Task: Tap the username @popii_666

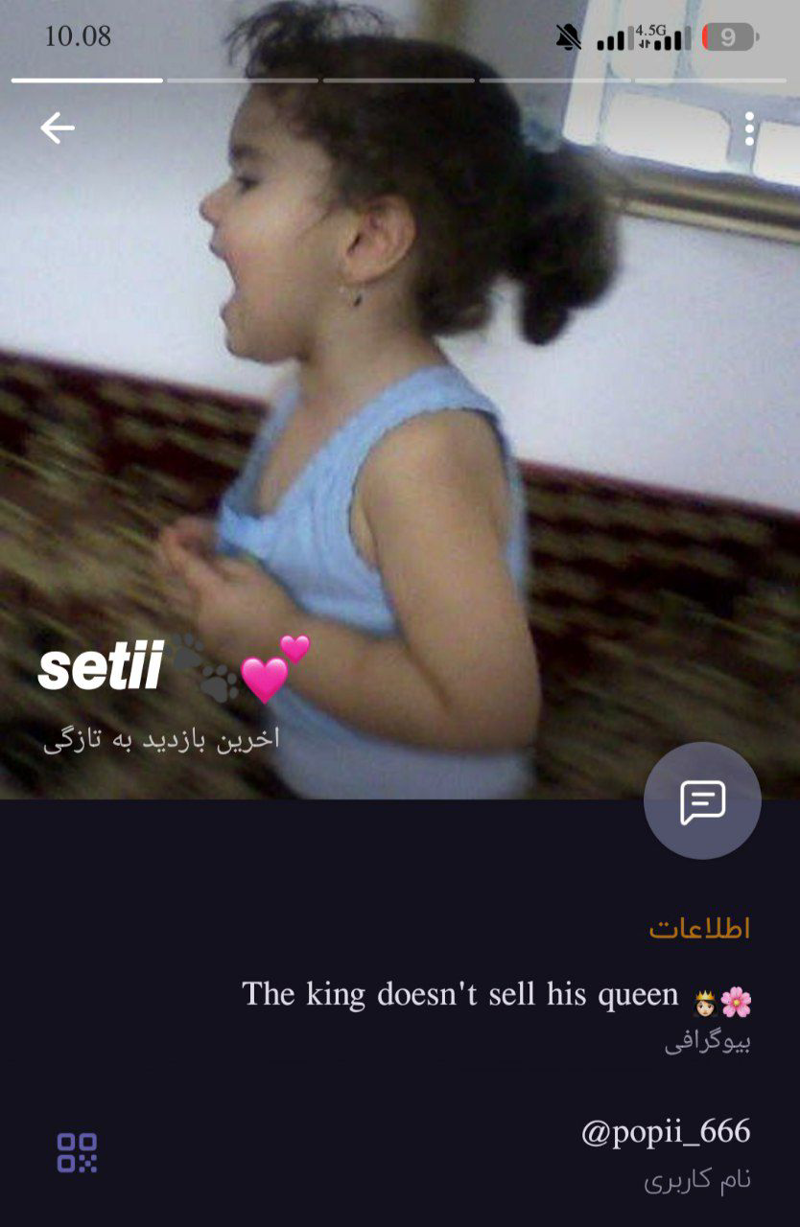Action: (665, 1132)
